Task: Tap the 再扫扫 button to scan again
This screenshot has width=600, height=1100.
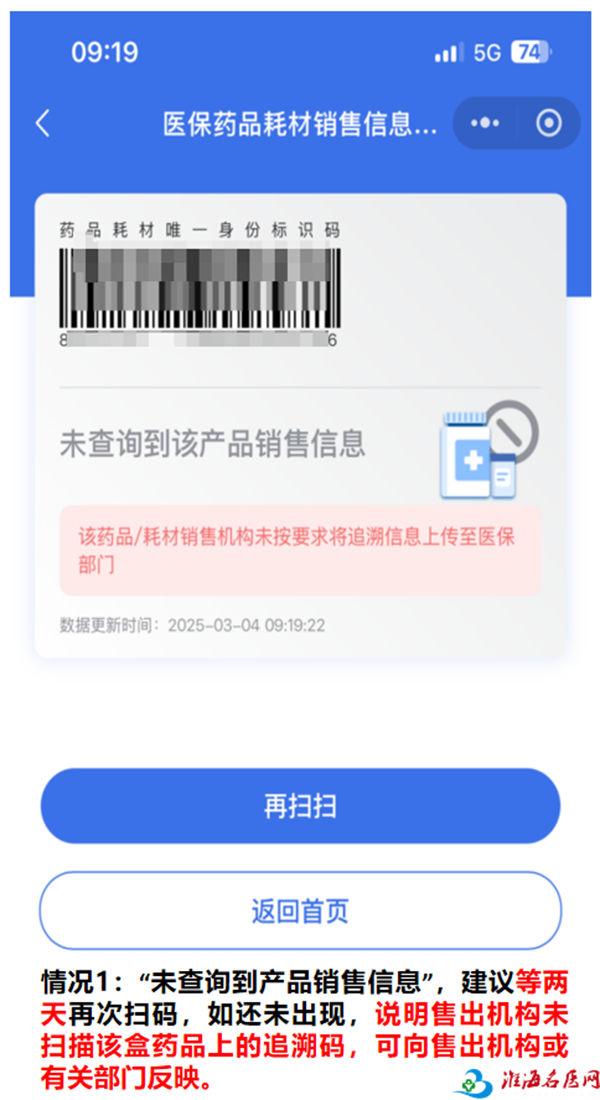Action: 300,805
